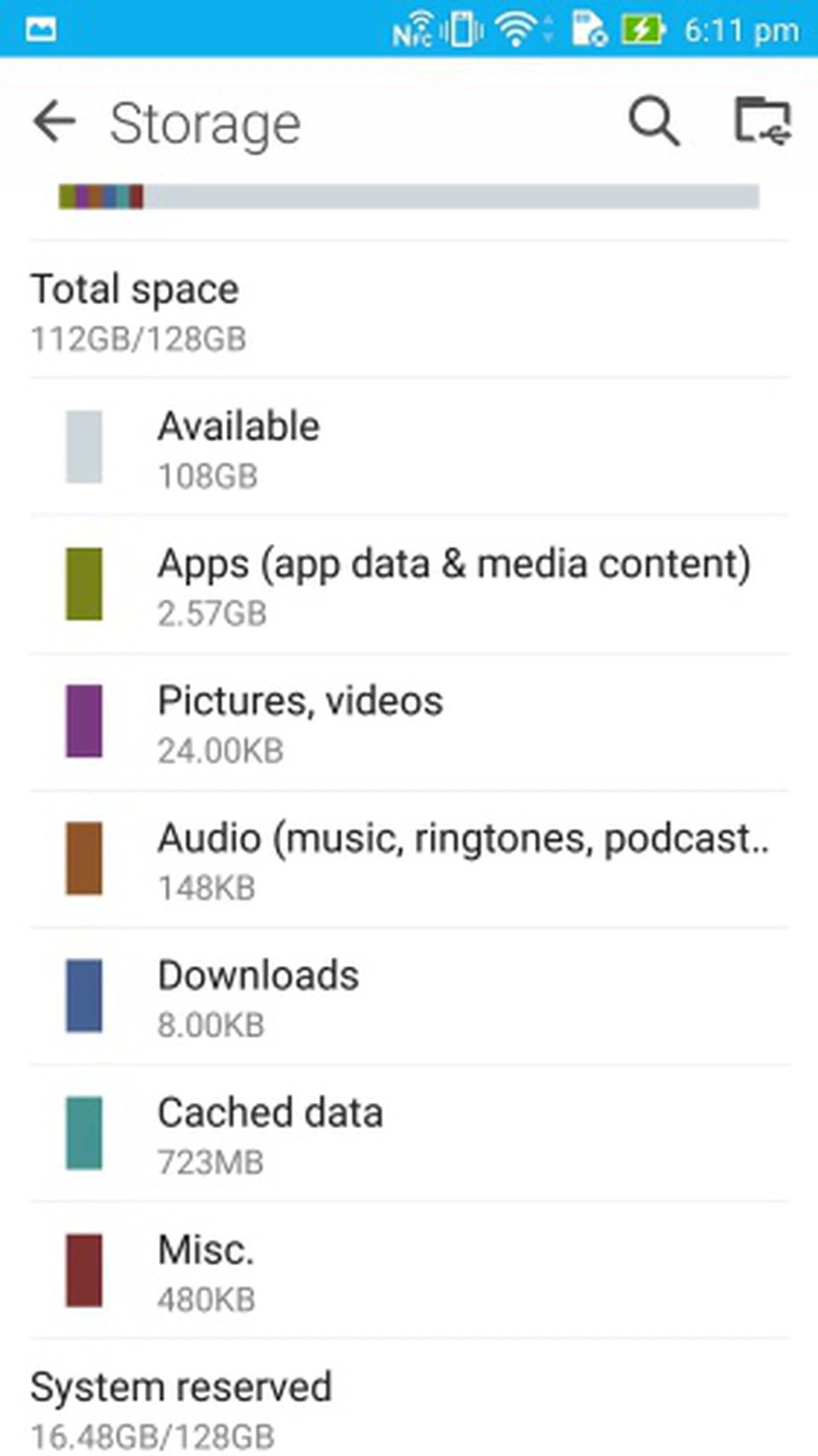This screenshot has height=1456, width=818.
Task: Open search in Storage settings
Action: point(654,121)
